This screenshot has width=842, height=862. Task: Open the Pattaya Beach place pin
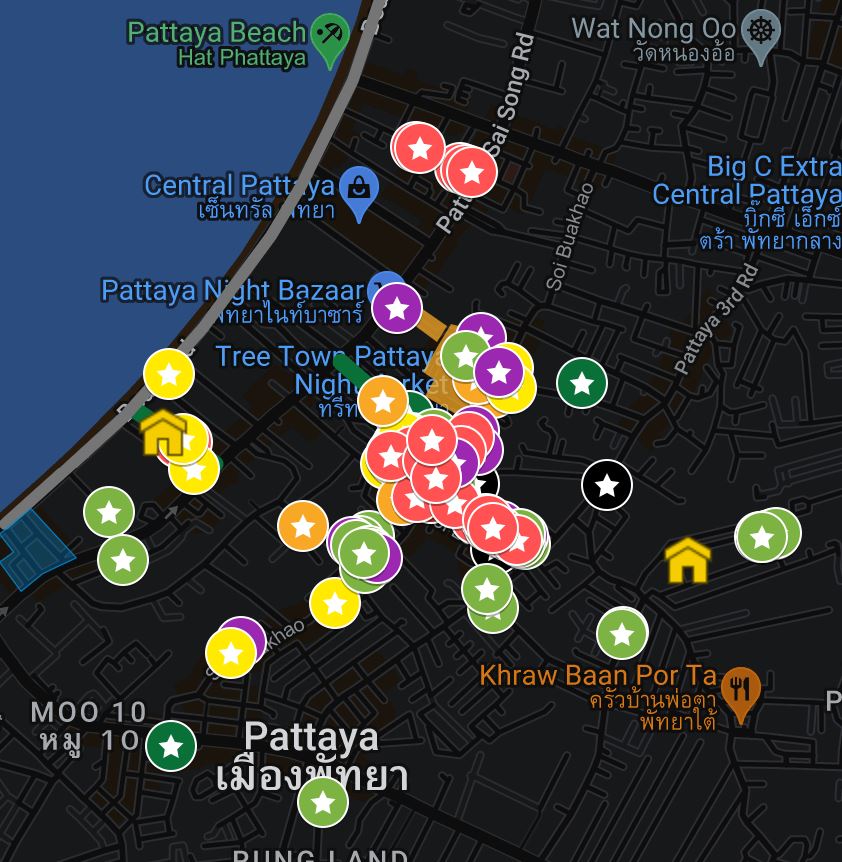coord(330,40)
